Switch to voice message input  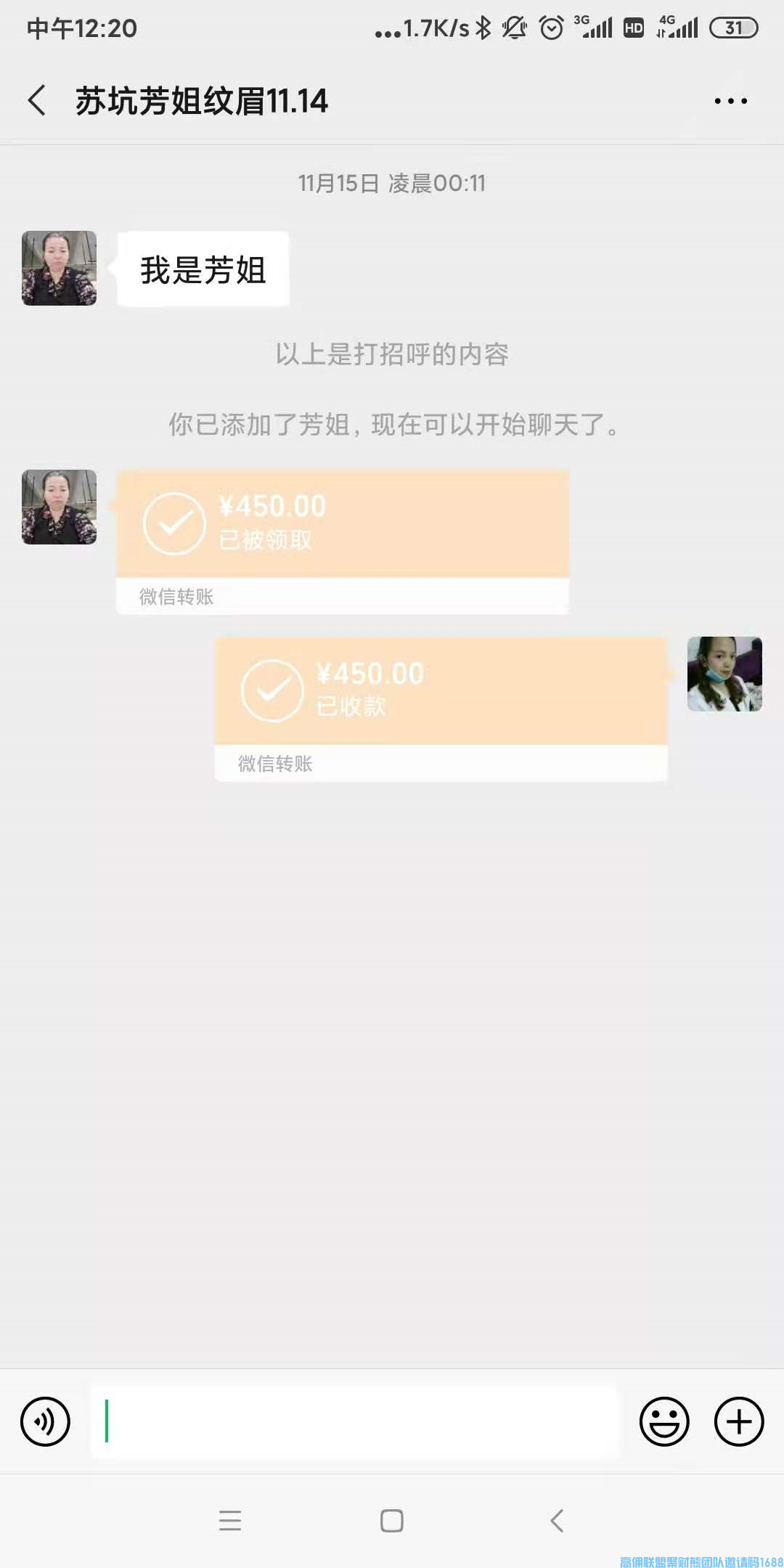click(x=45, y=1421)
